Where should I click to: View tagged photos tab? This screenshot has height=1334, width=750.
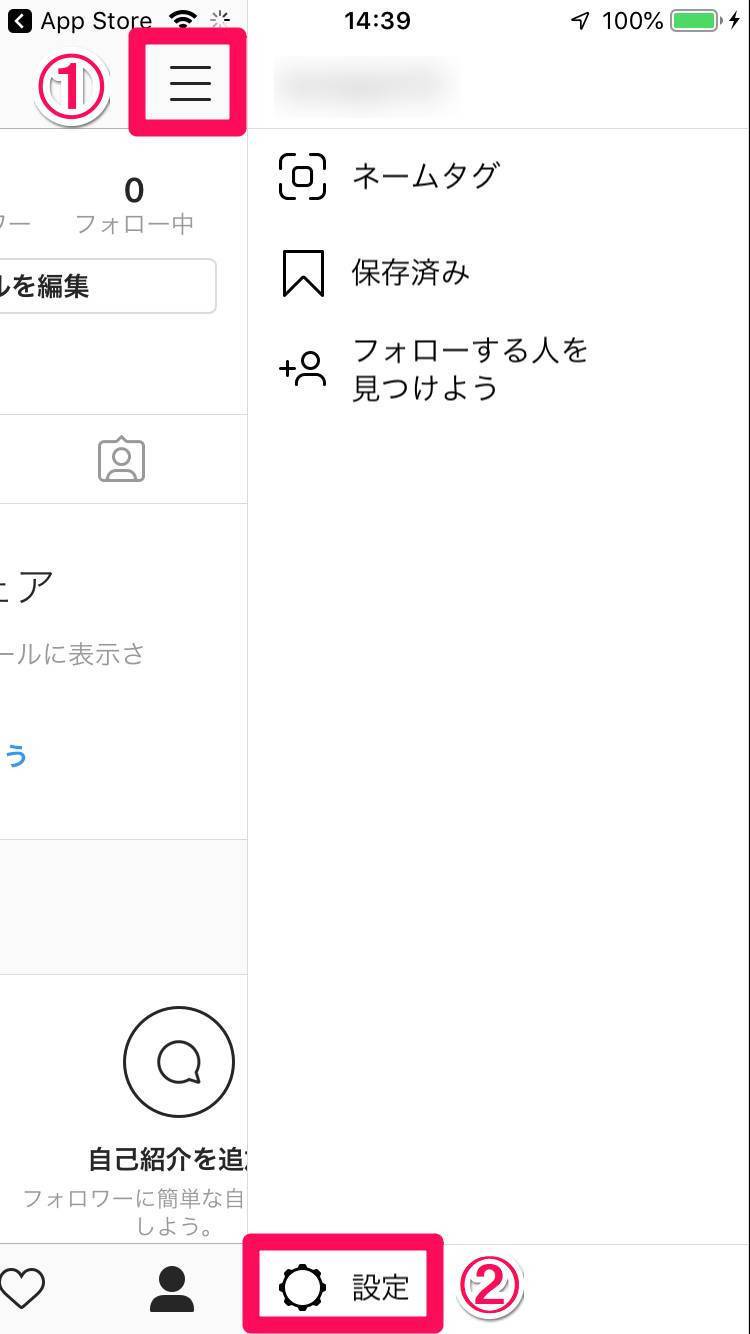click(x=122, y=460)
